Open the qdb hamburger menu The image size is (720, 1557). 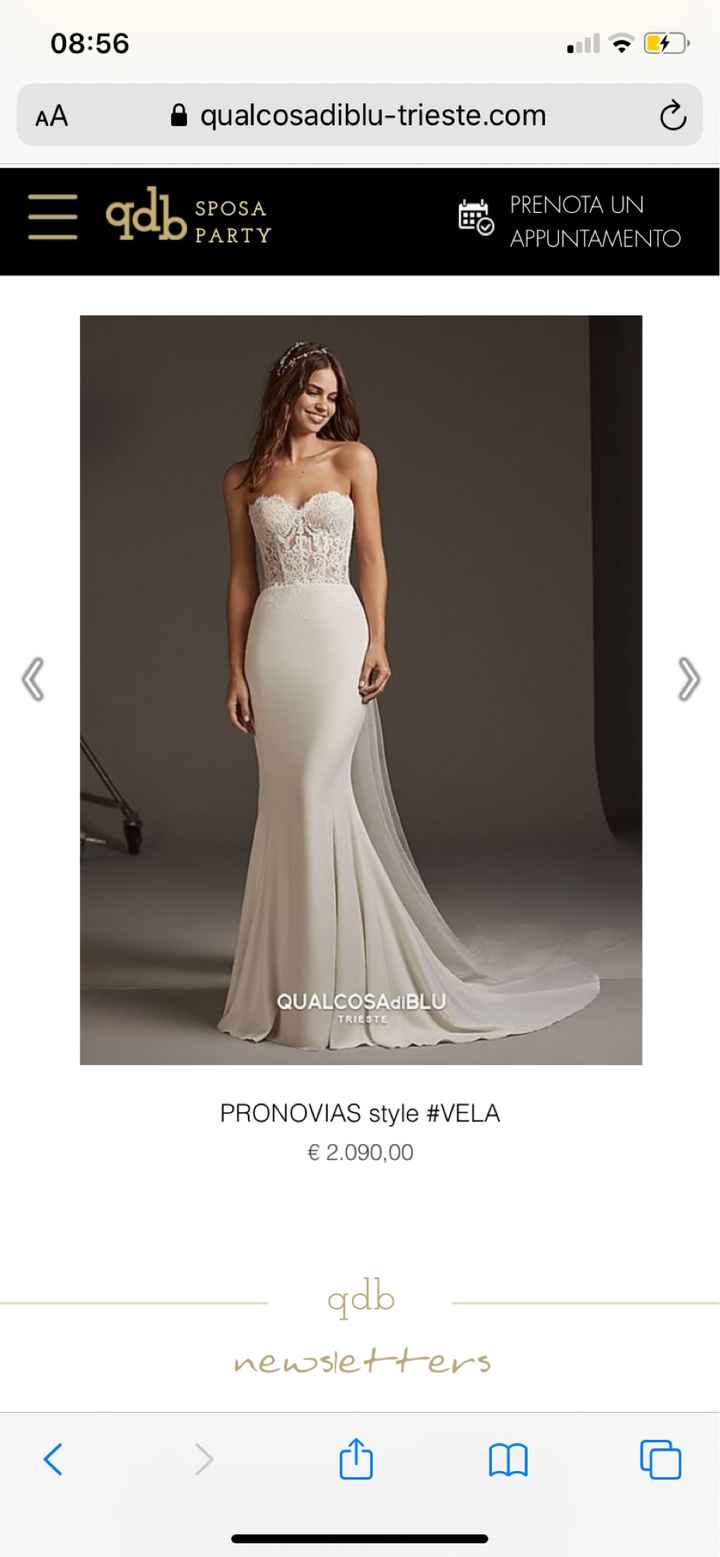53,219
